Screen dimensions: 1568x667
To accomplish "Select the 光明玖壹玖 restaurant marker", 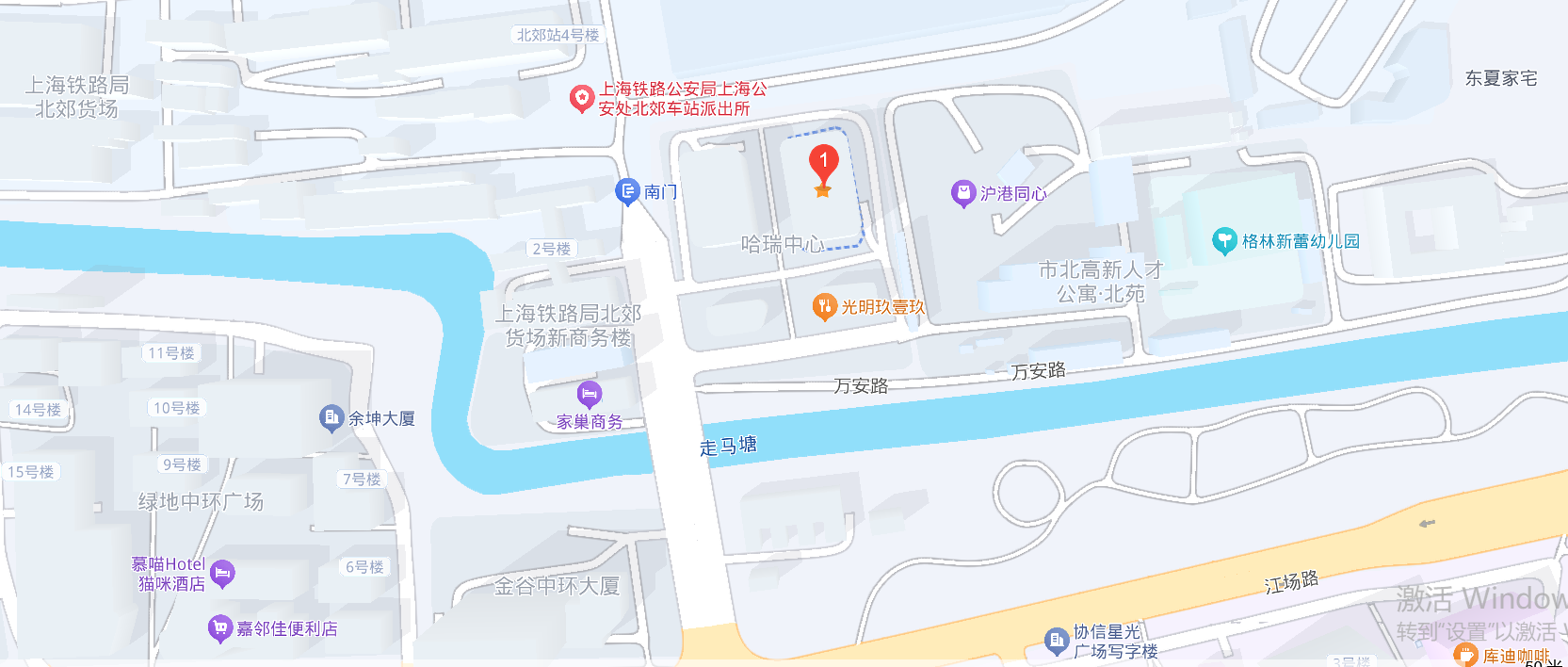I will pos(825,306).
